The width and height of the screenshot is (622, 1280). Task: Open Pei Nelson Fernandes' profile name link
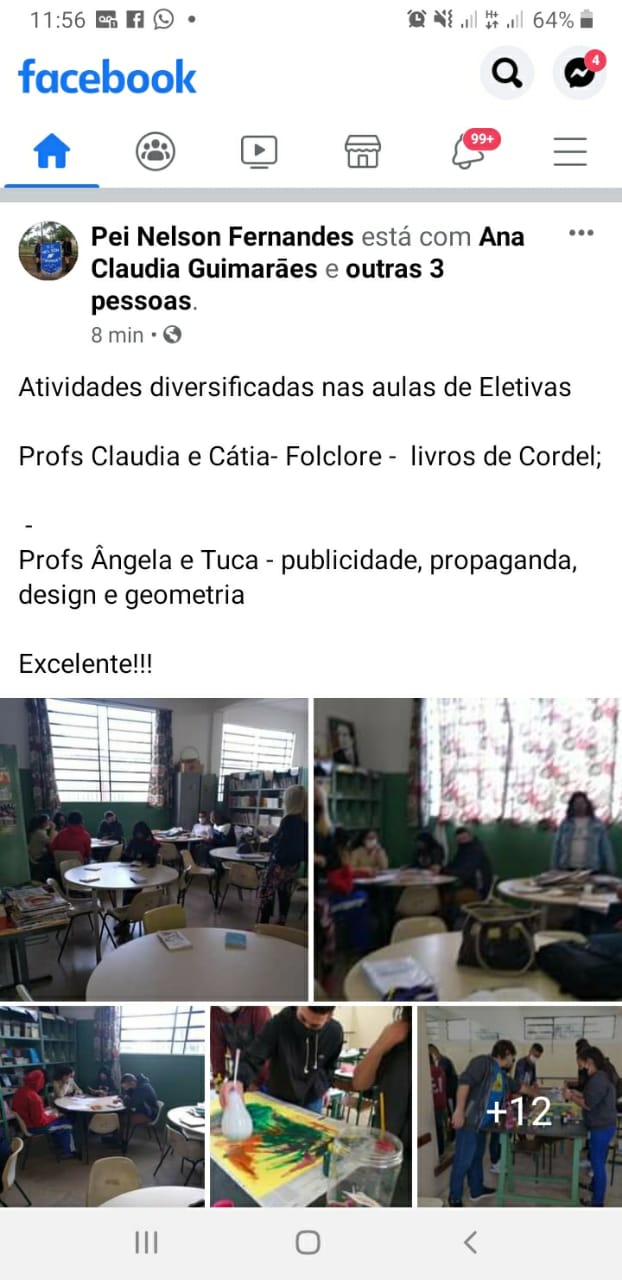coord(222,236)
